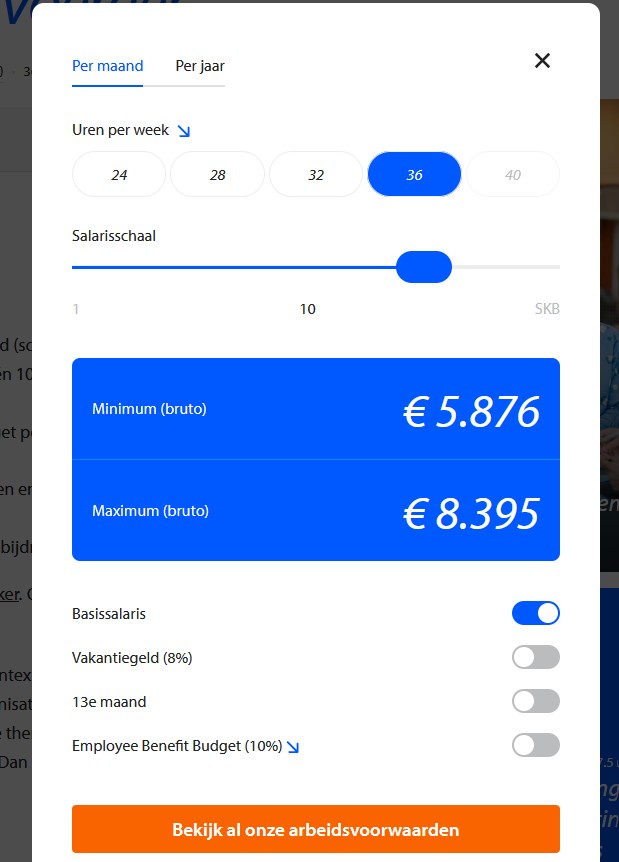Select 28 hours per week
Screen dimensions: 619x862
click(x=217, y=175)
